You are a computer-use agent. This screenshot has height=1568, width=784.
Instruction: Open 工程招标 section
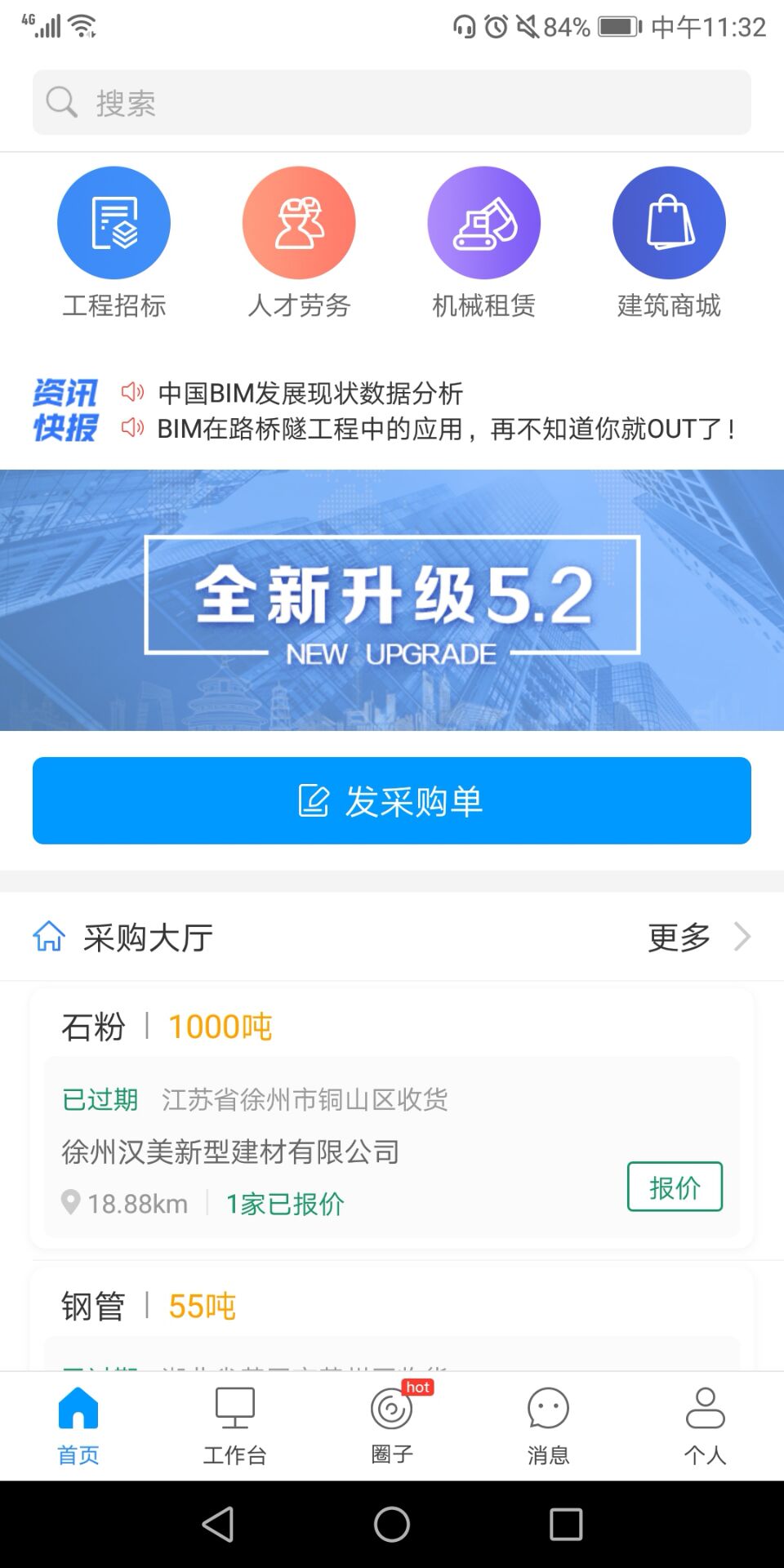pyautogui.click(x=114, y=242)
